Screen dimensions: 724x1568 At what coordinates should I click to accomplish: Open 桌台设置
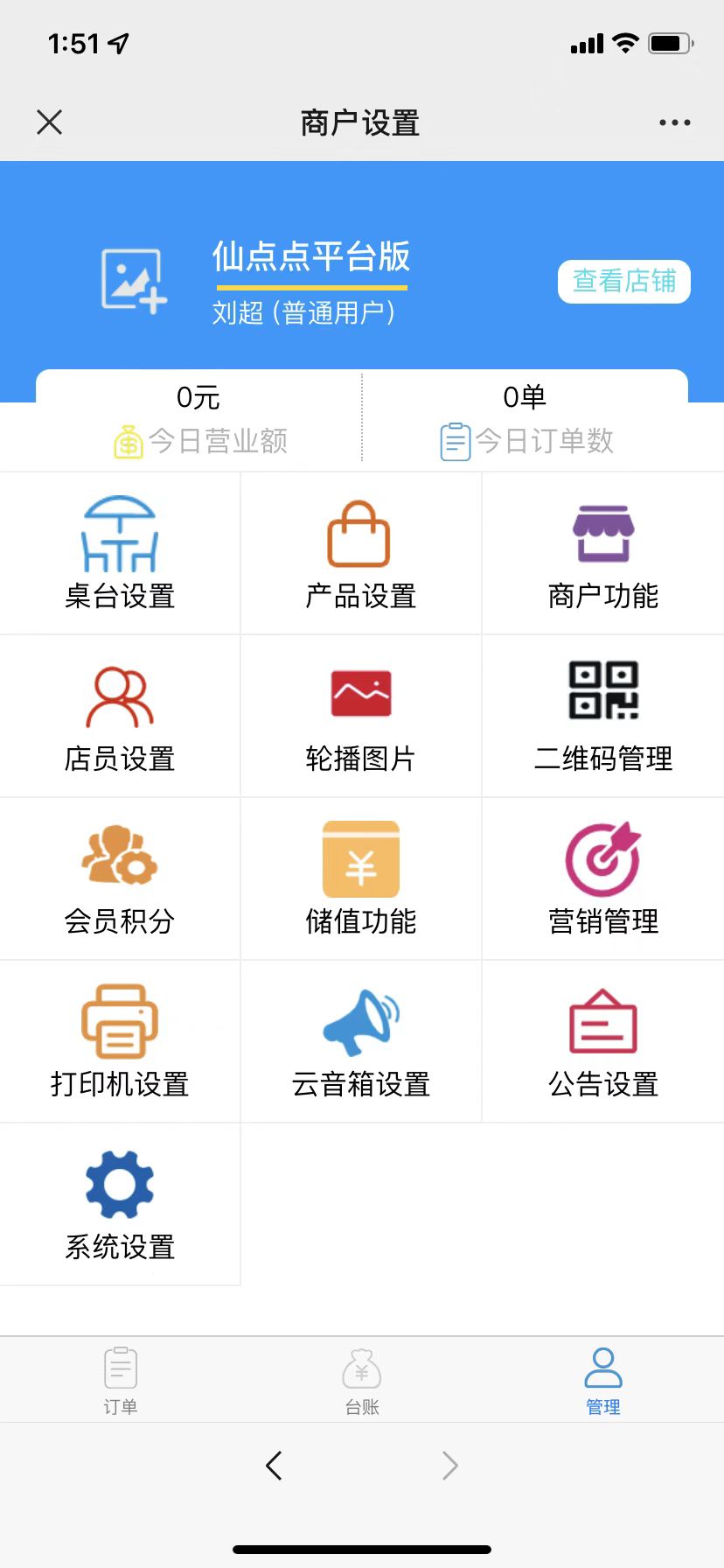[120, 554]
